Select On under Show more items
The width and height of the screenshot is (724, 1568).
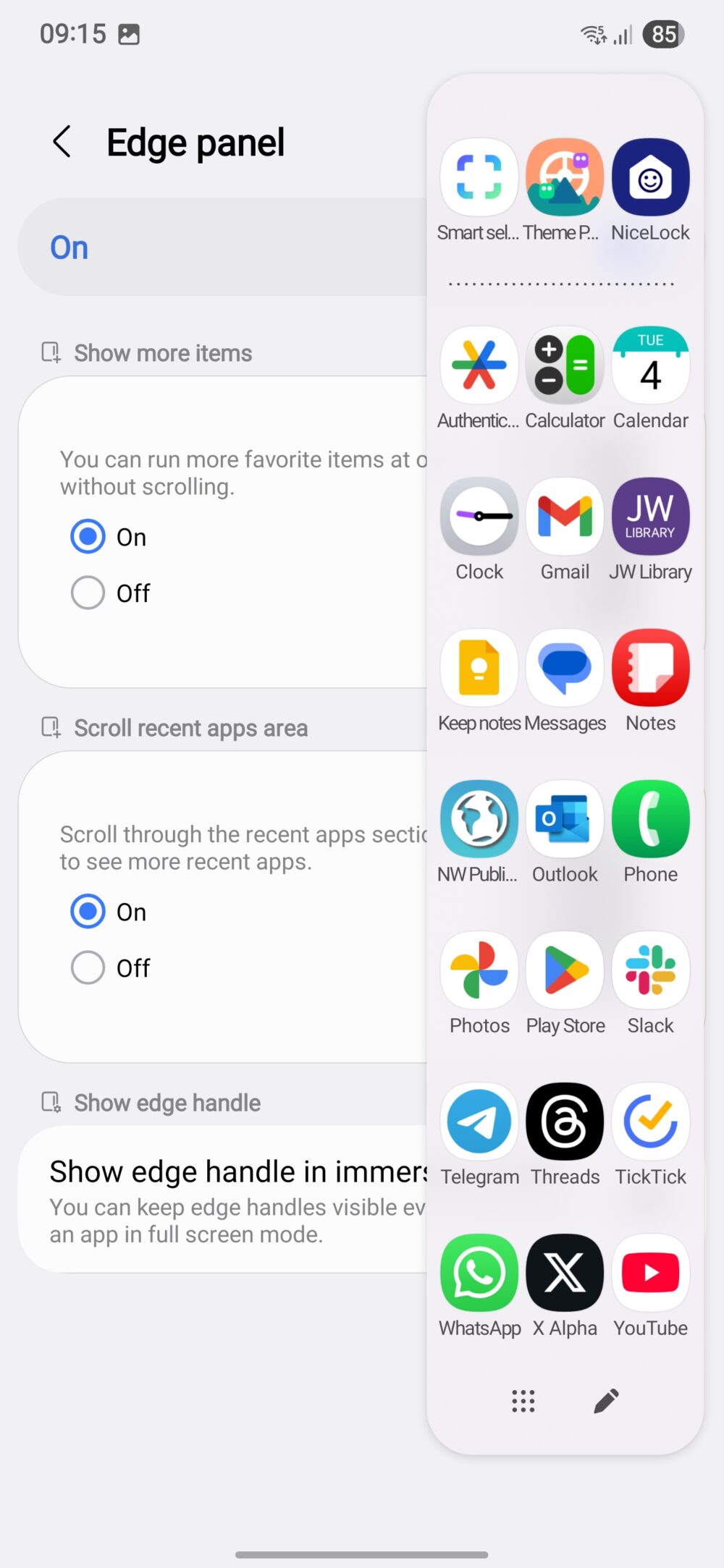(x=87, y=537)
